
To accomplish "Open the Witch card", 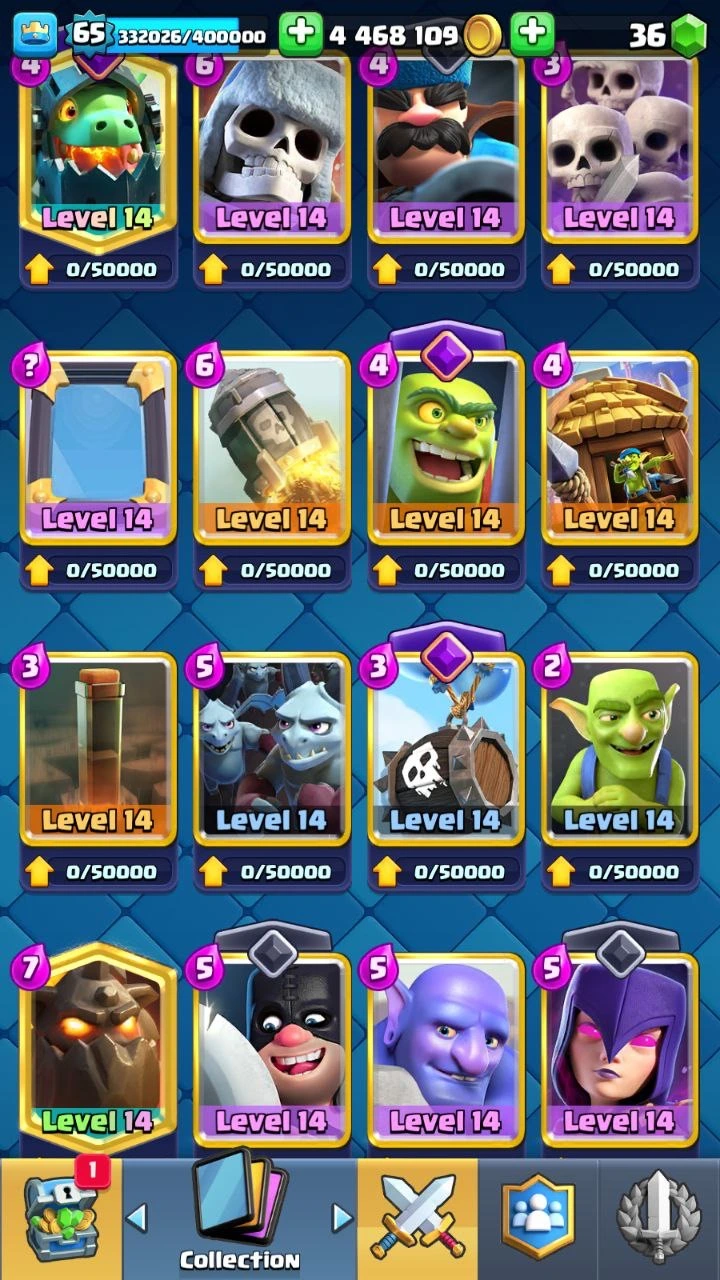I will (619, 1050).
